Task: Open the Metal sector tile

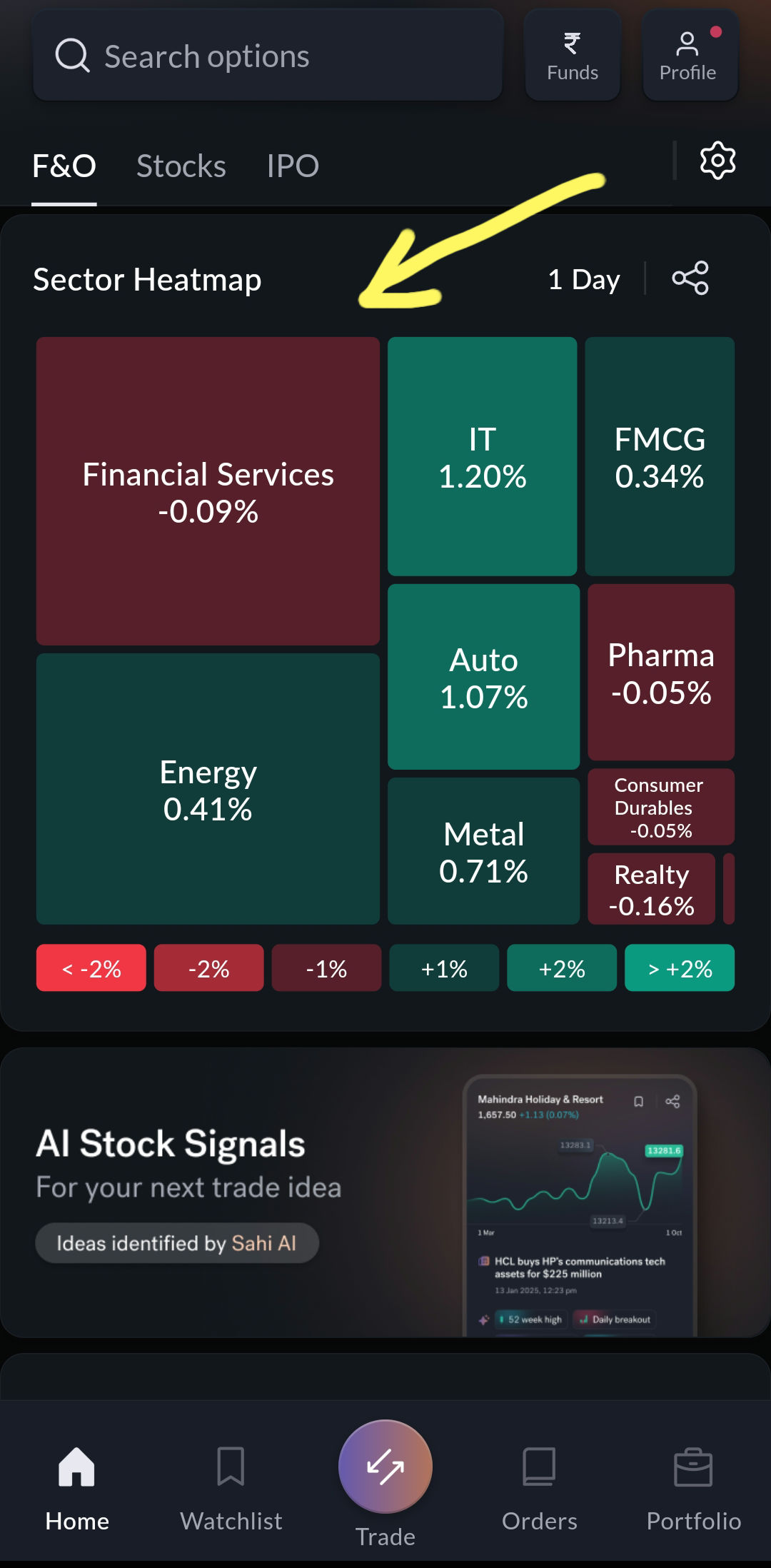Action: [x=483, y=851]
